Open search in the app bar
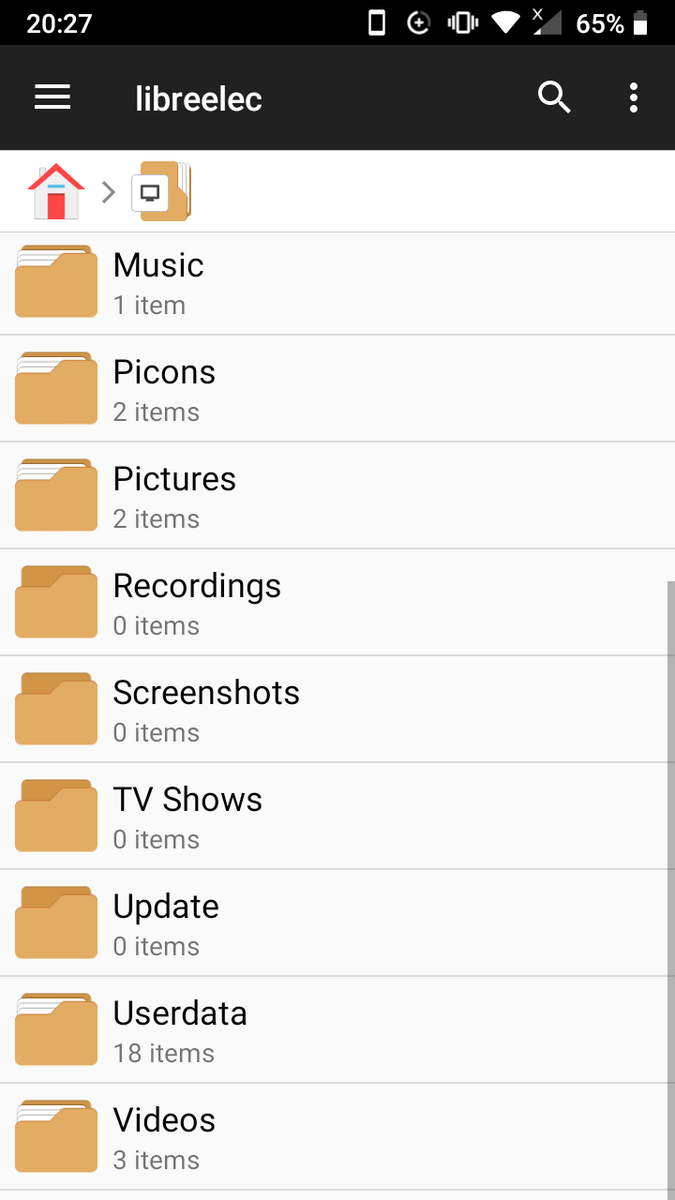Image resolution: width=675 pixels, height=1200 pixels. point(554,98)
